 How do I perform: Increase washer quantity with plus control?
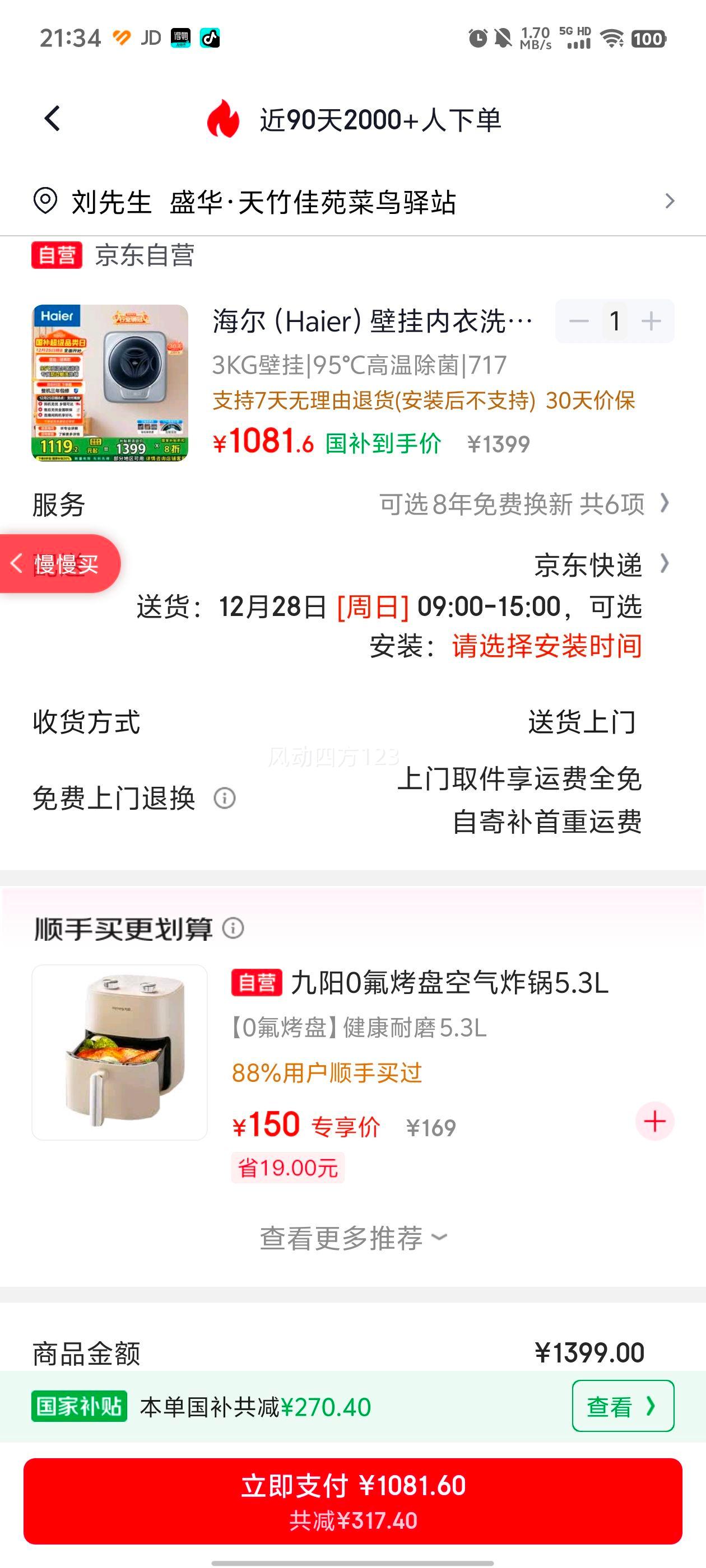651,321
